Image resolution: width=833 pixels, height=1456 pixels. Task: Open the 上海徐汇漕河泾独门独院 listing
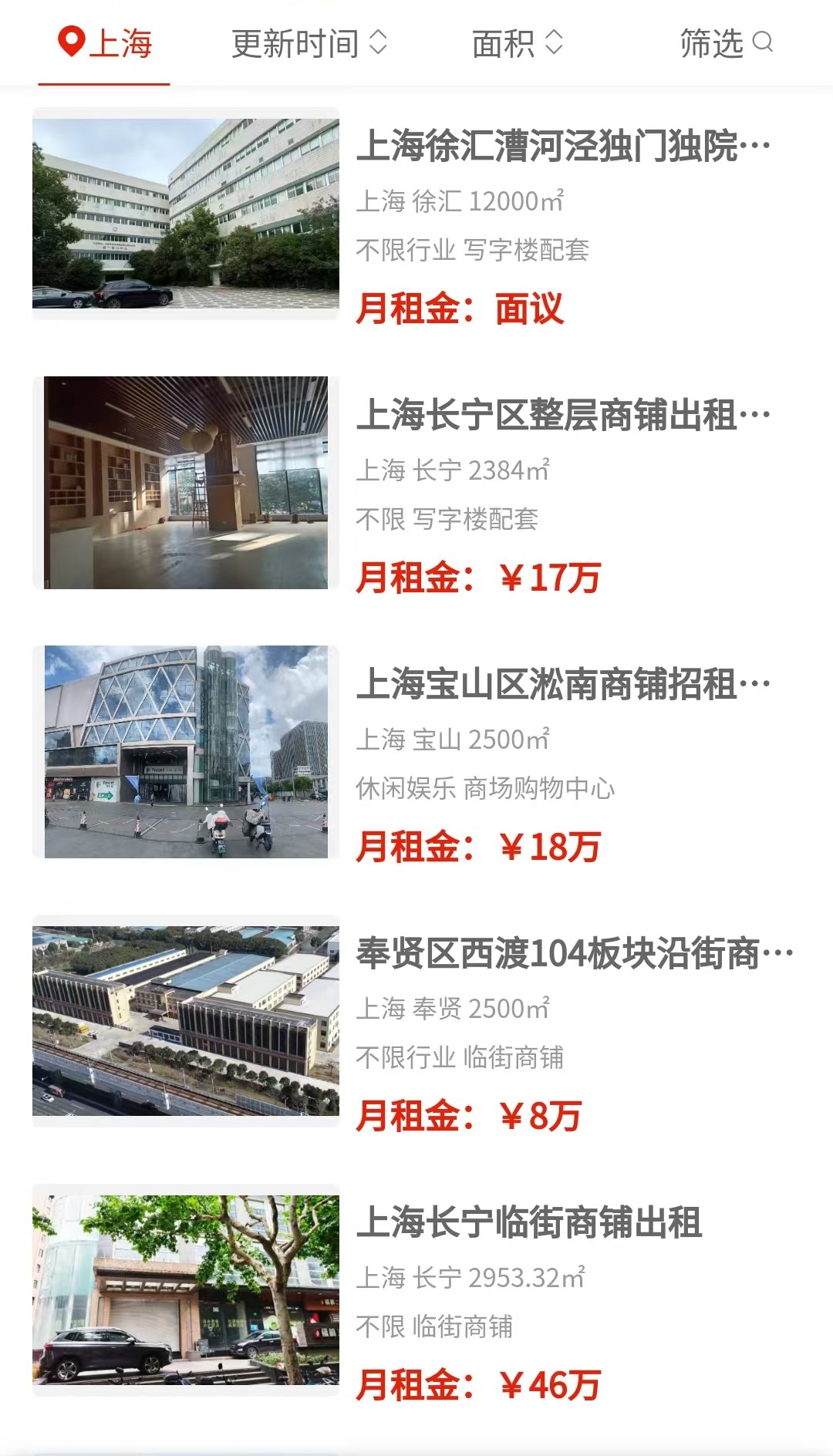pos(416,214)
